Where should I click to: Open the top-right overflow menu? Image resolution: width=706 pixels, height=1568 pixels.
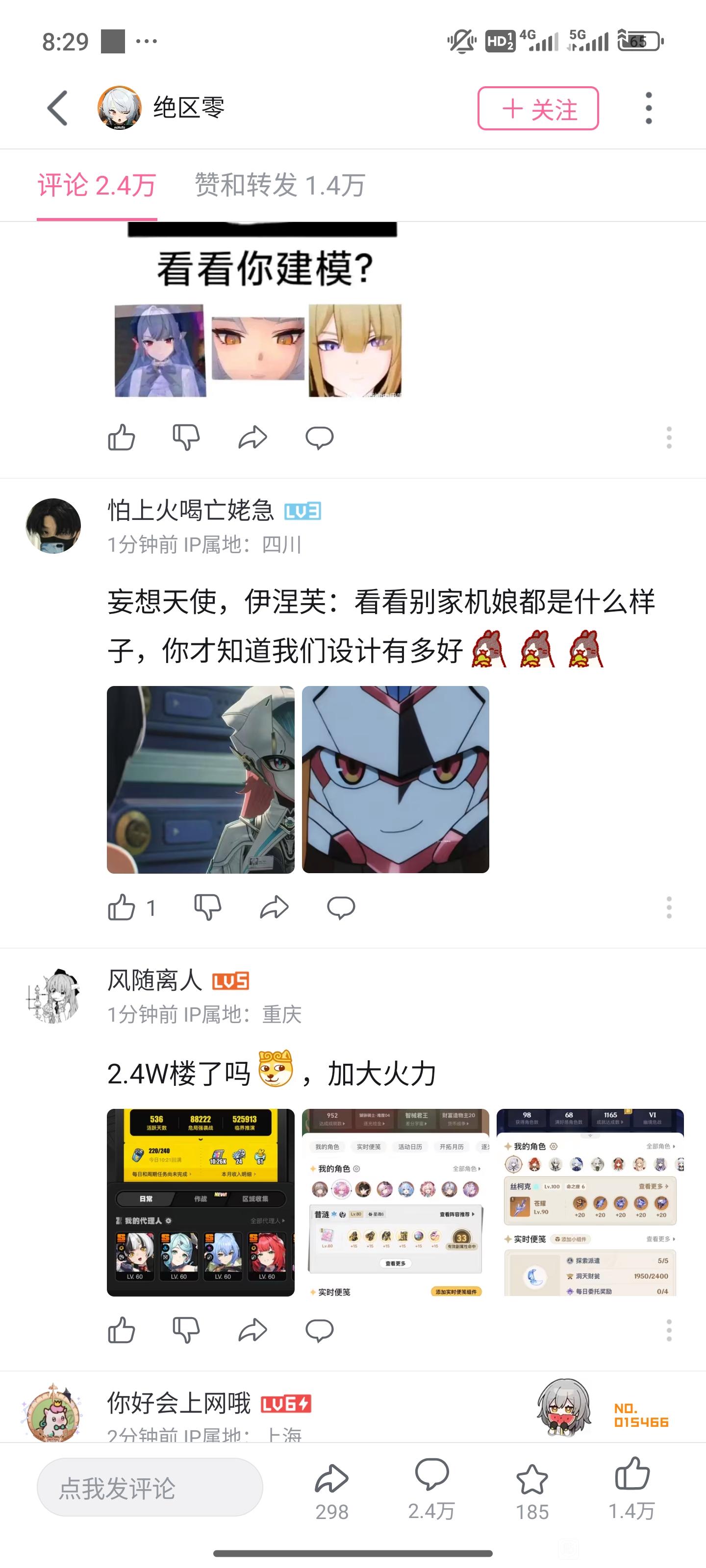649,108
